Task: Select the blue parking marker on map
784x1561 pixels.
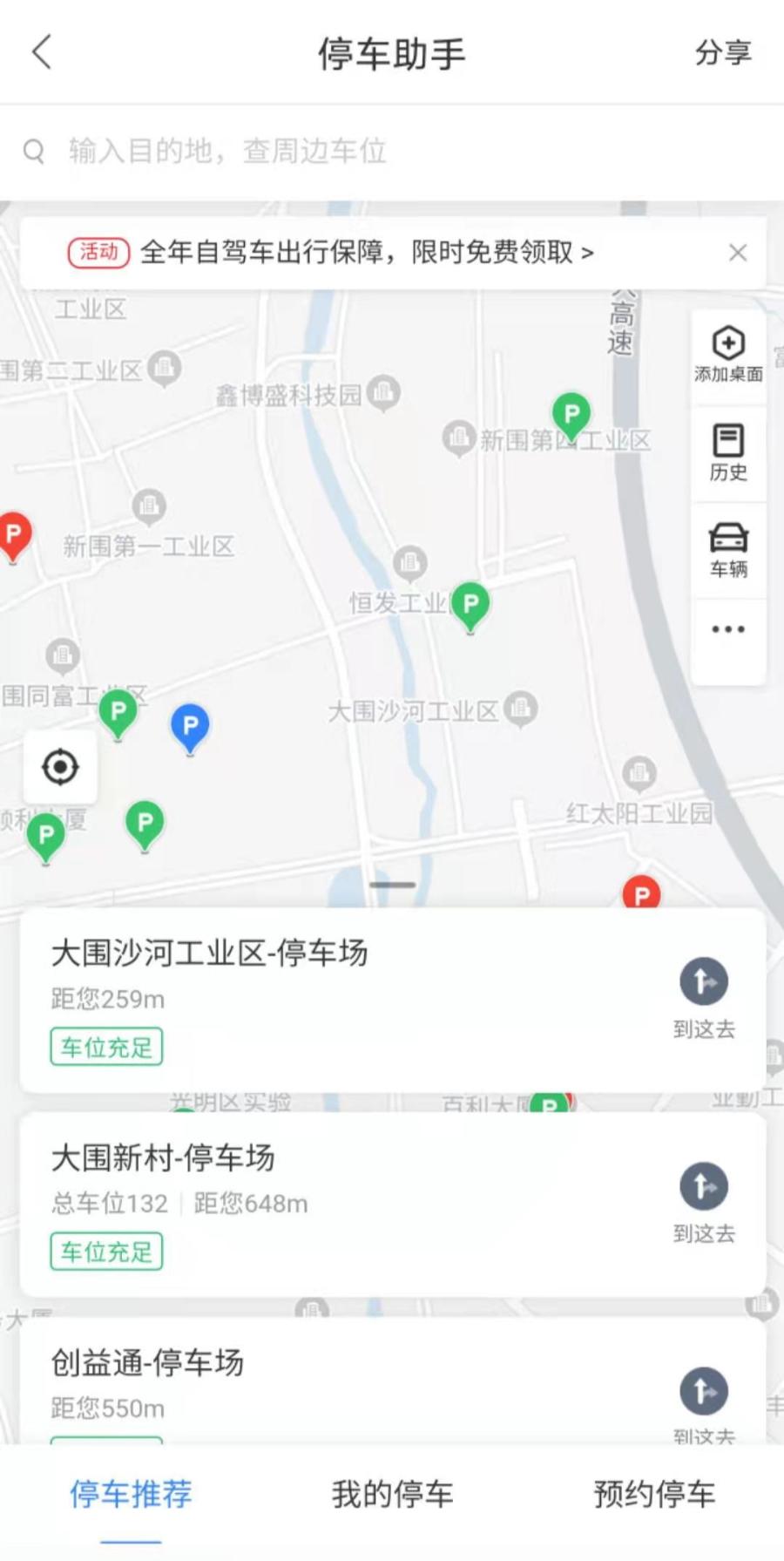Action: pos(190,726)
